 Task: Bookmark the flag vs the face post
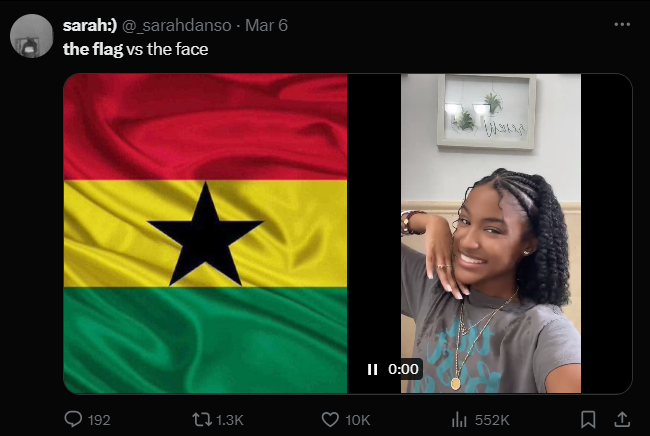(x=589, y=420)
